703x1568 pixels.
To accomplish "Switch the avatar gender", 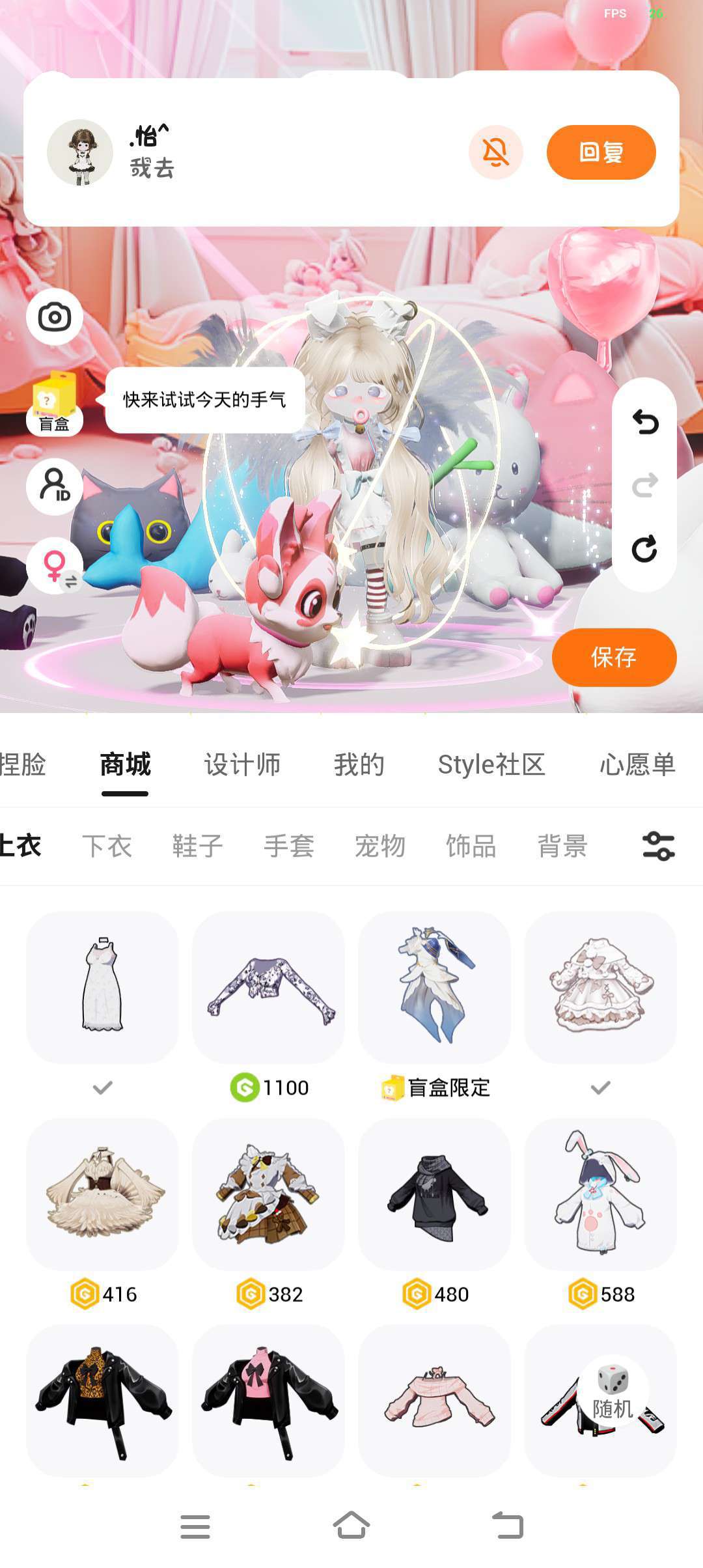I will (x=55, y=566).
